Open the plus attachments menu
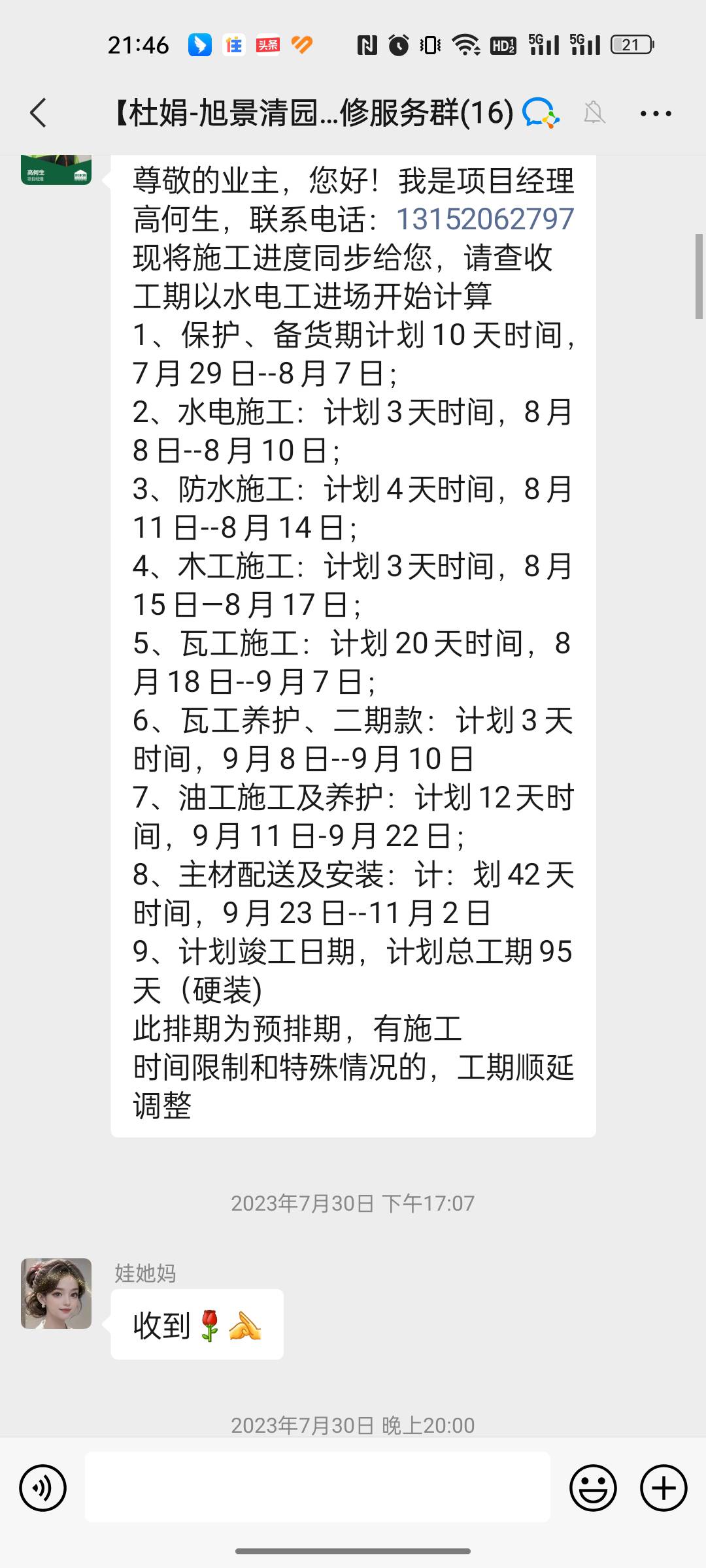 tap(664, 1488)
